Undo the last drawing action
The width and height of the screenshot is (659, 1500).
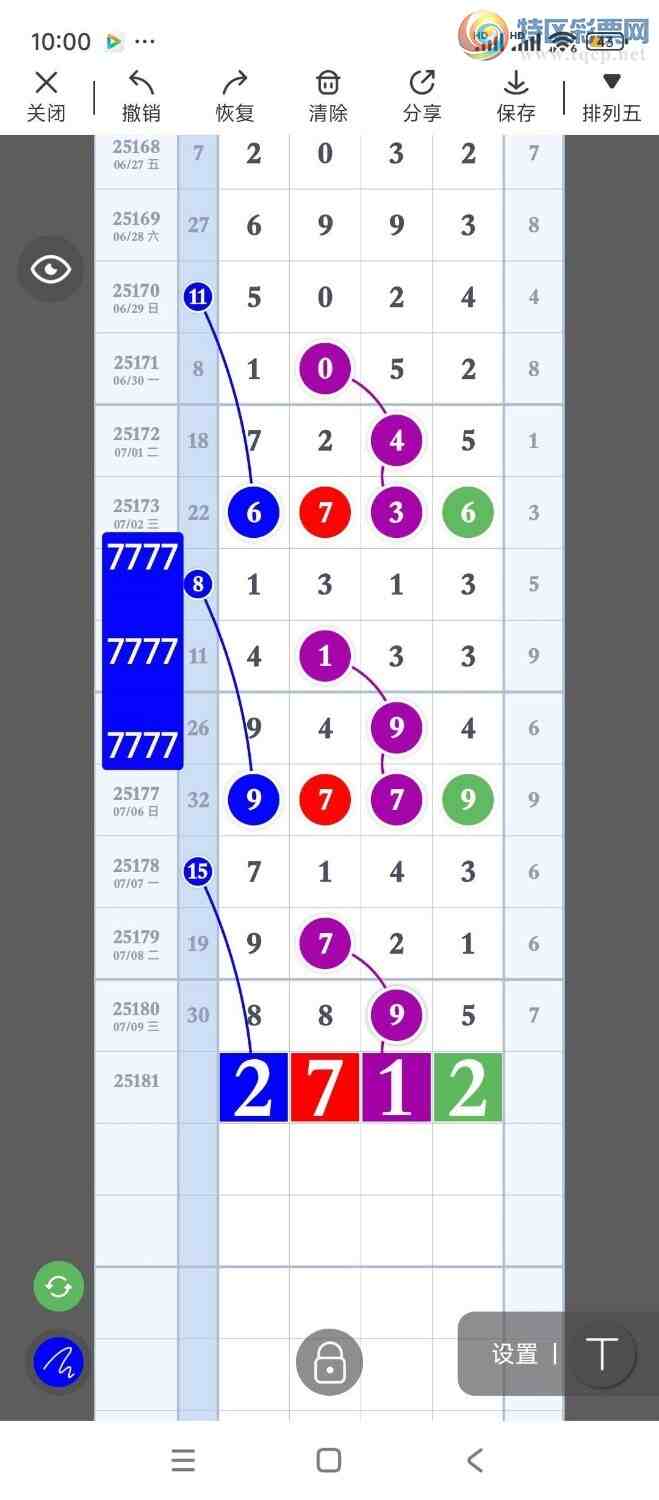point(141,97)
